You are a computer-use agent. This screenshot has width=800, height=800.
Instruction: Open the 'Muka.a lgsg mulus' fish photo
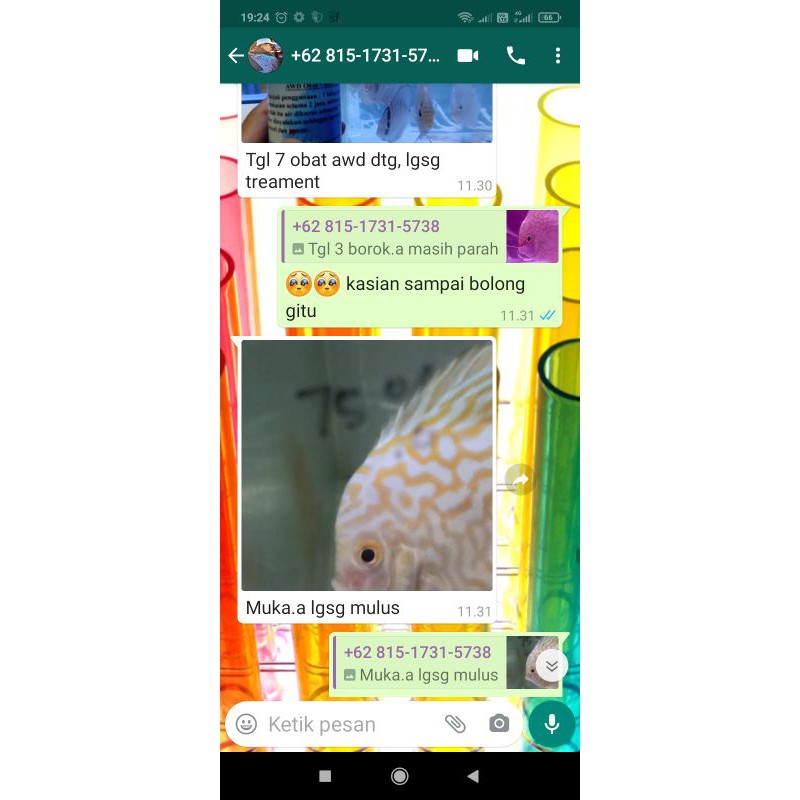pos(367,465)
